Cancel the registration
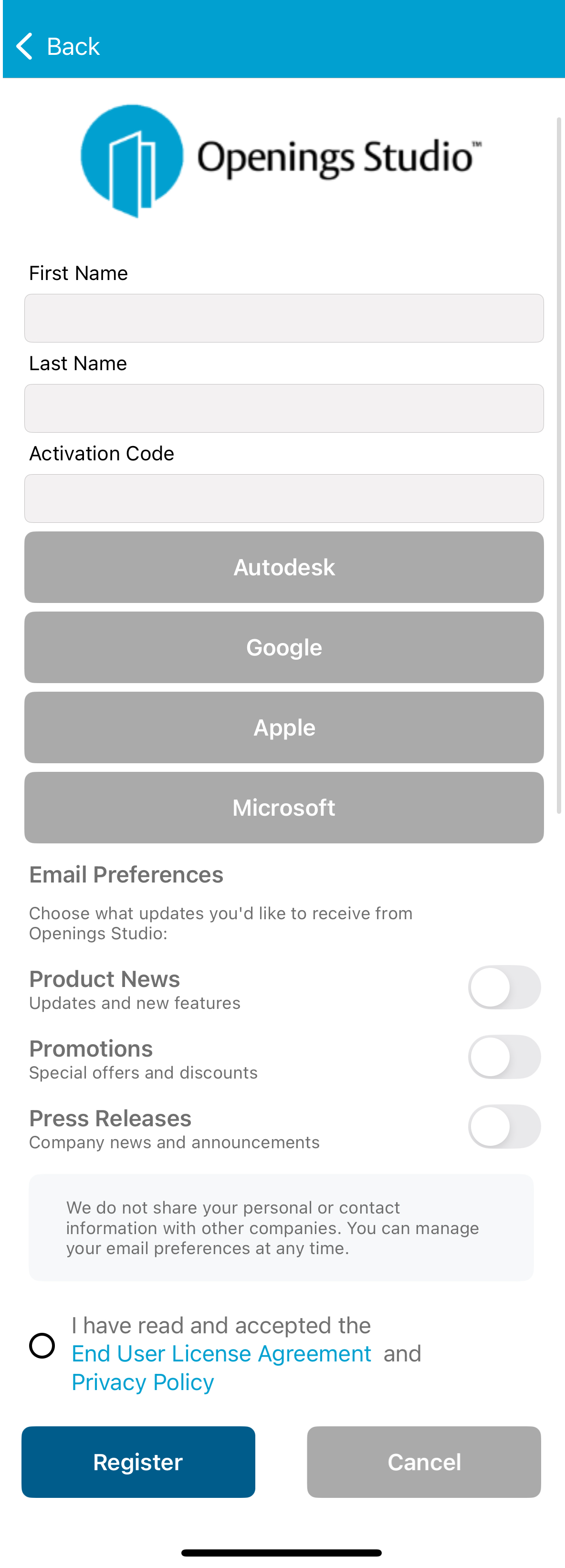 coord(424,1462)
